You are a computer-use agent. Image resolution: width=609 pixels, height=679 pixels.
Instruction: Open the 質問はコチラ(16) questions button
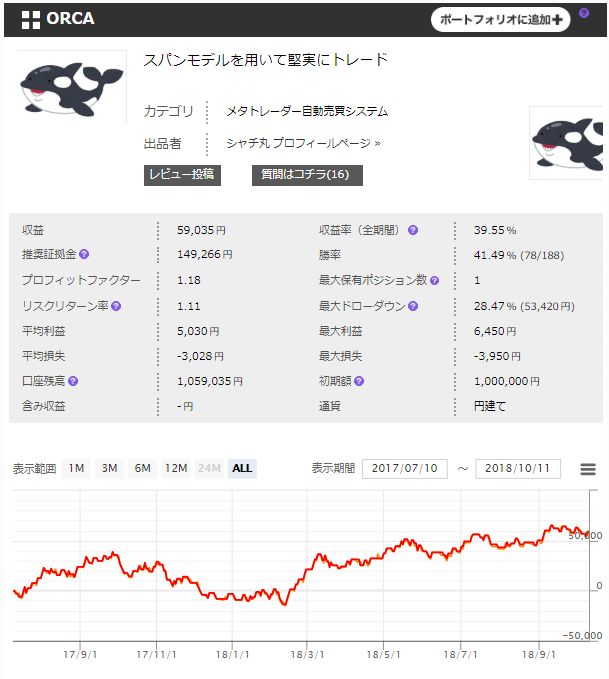point(305,175)
